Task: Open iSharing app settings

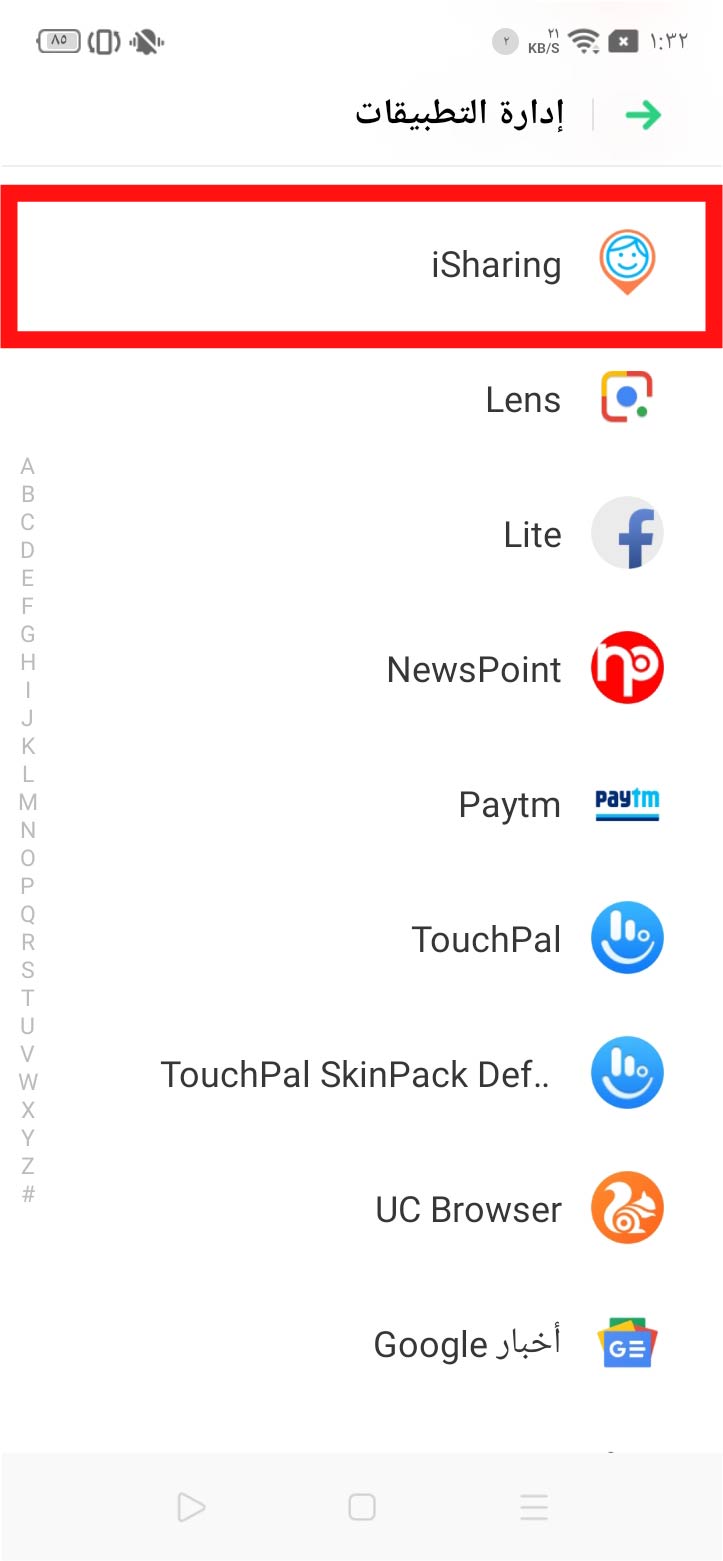Action: point(496,265)
